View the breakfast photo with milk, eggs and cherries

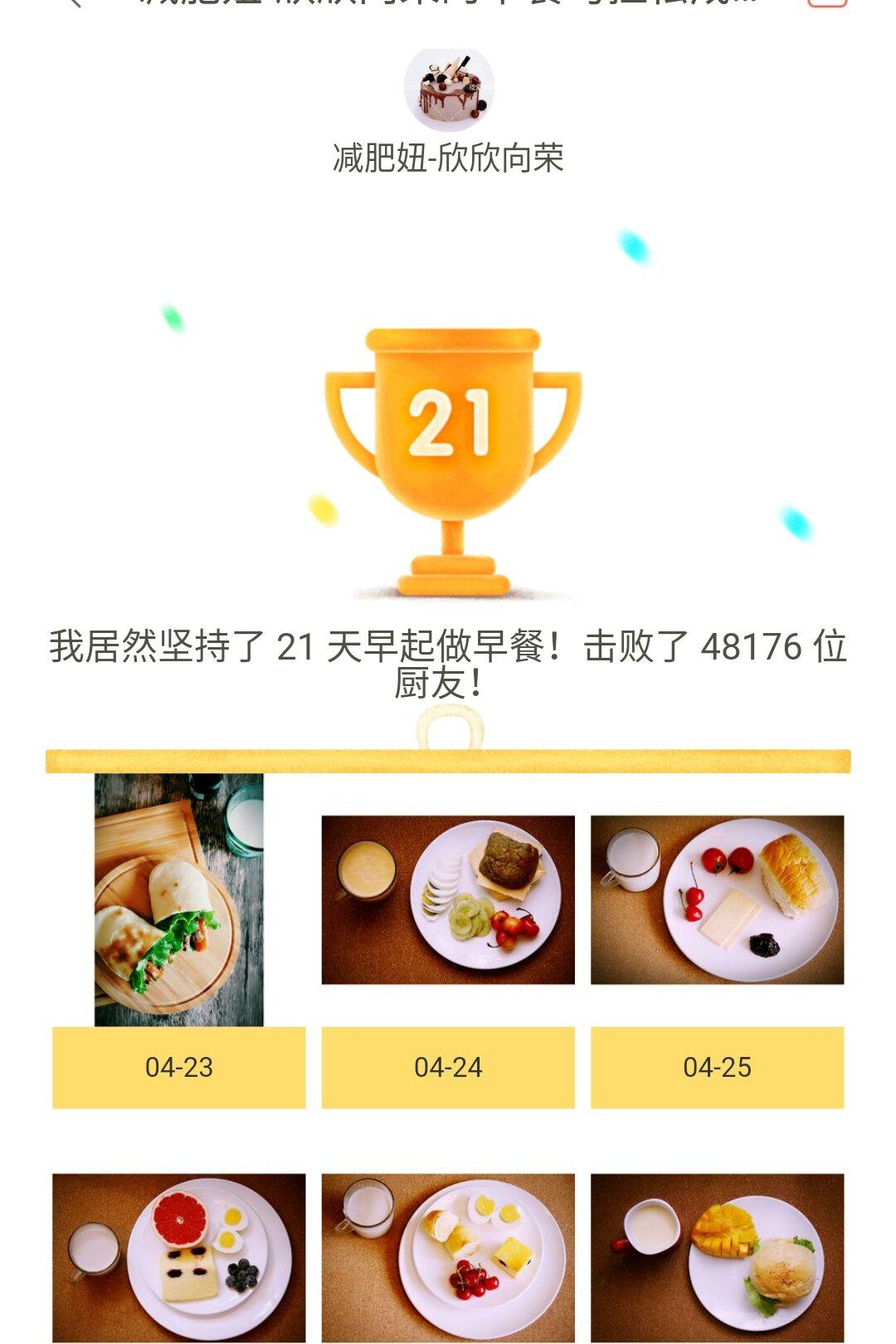tap(448, 1257)
